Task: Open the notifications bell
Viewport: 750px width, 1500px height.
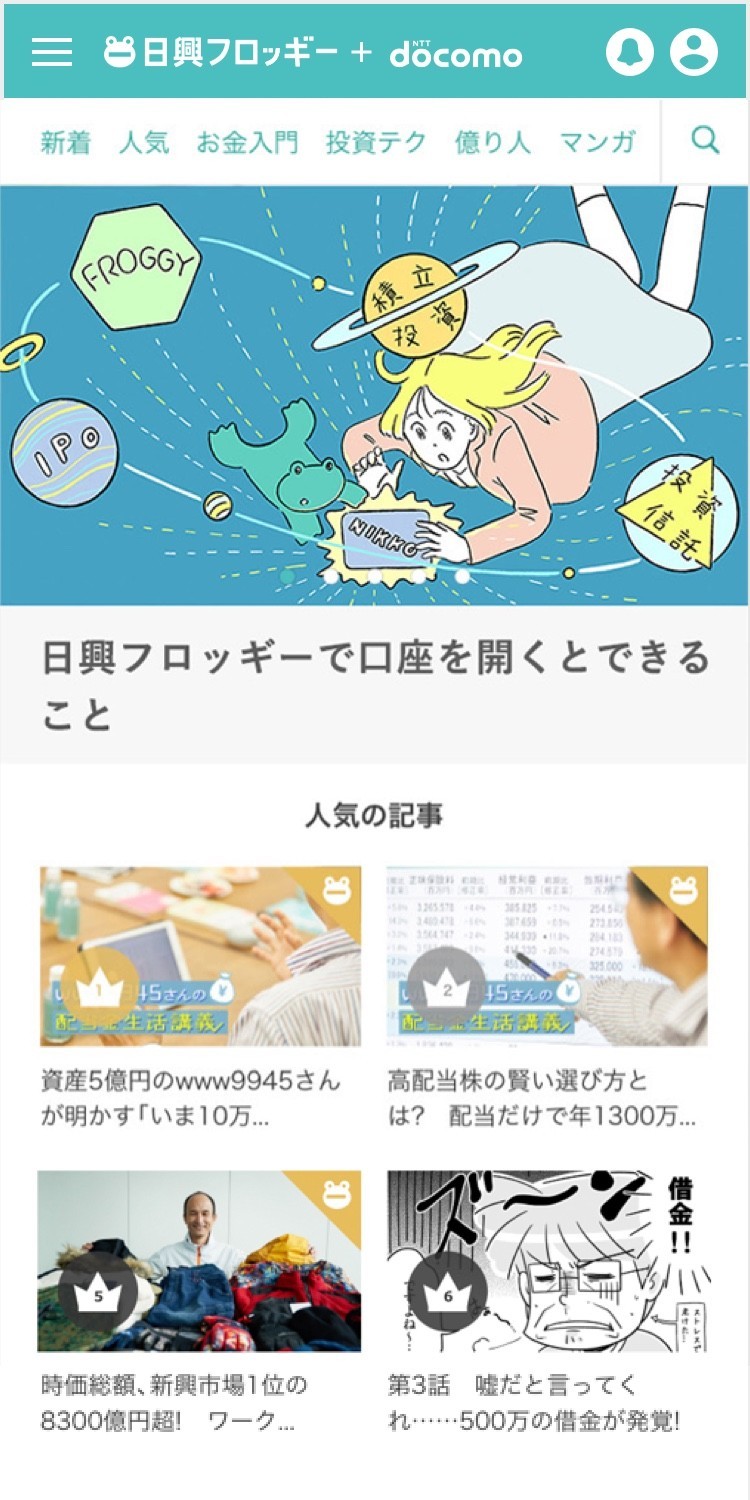Action: [629, 53]
